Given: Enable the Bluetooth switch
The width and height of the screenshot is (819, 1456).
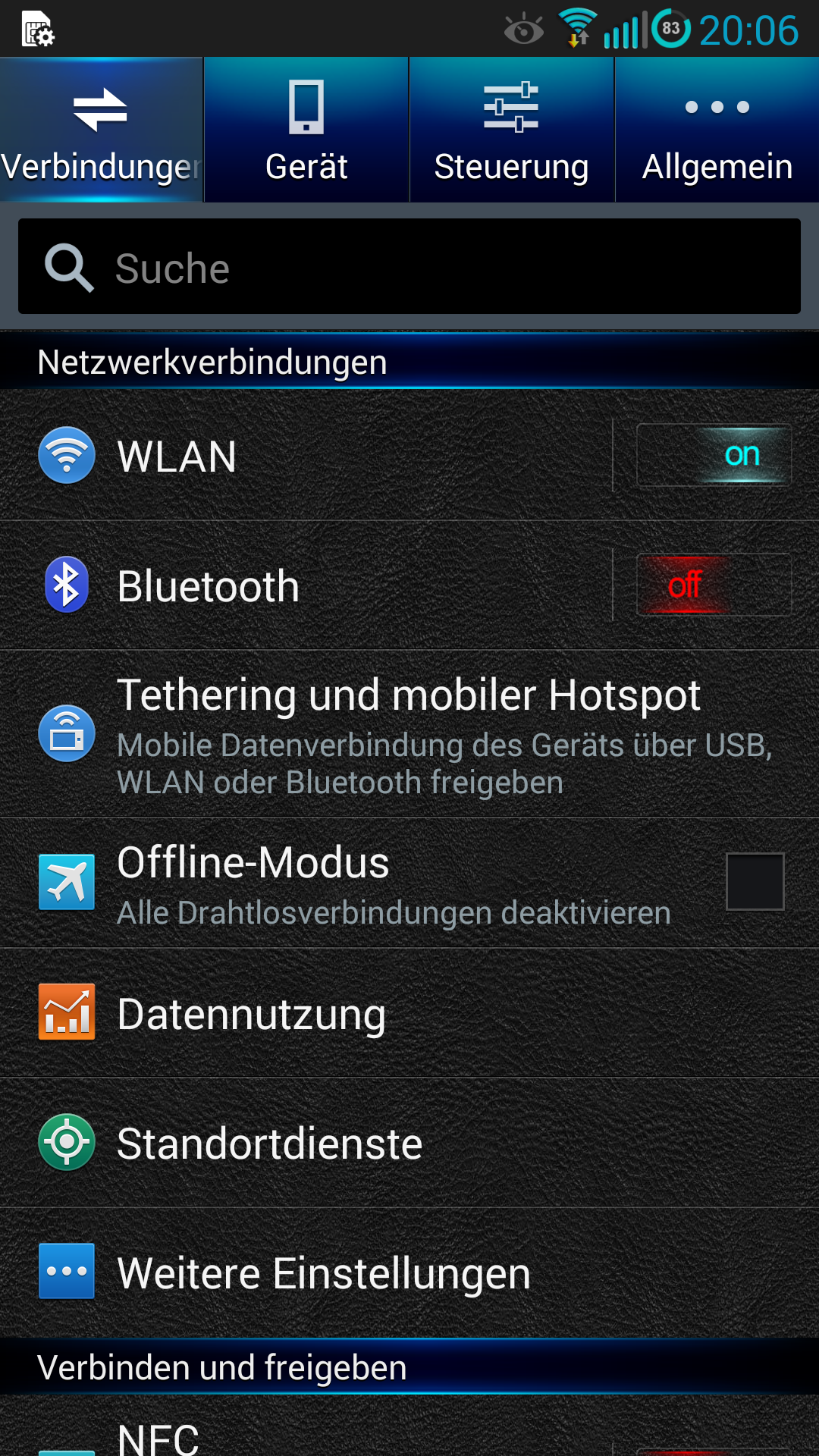Looking at the screenshot, I should [x=714, y=585].
